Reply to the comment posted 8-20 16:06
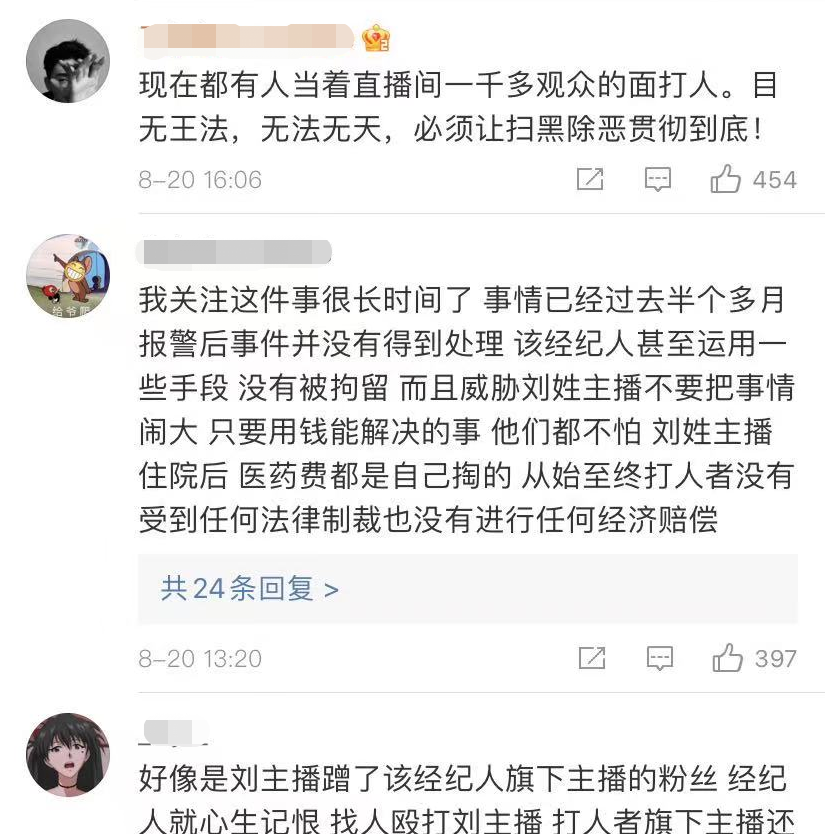Image resolution: width=825 pixels, height=834 pixels. click(658, 180)
